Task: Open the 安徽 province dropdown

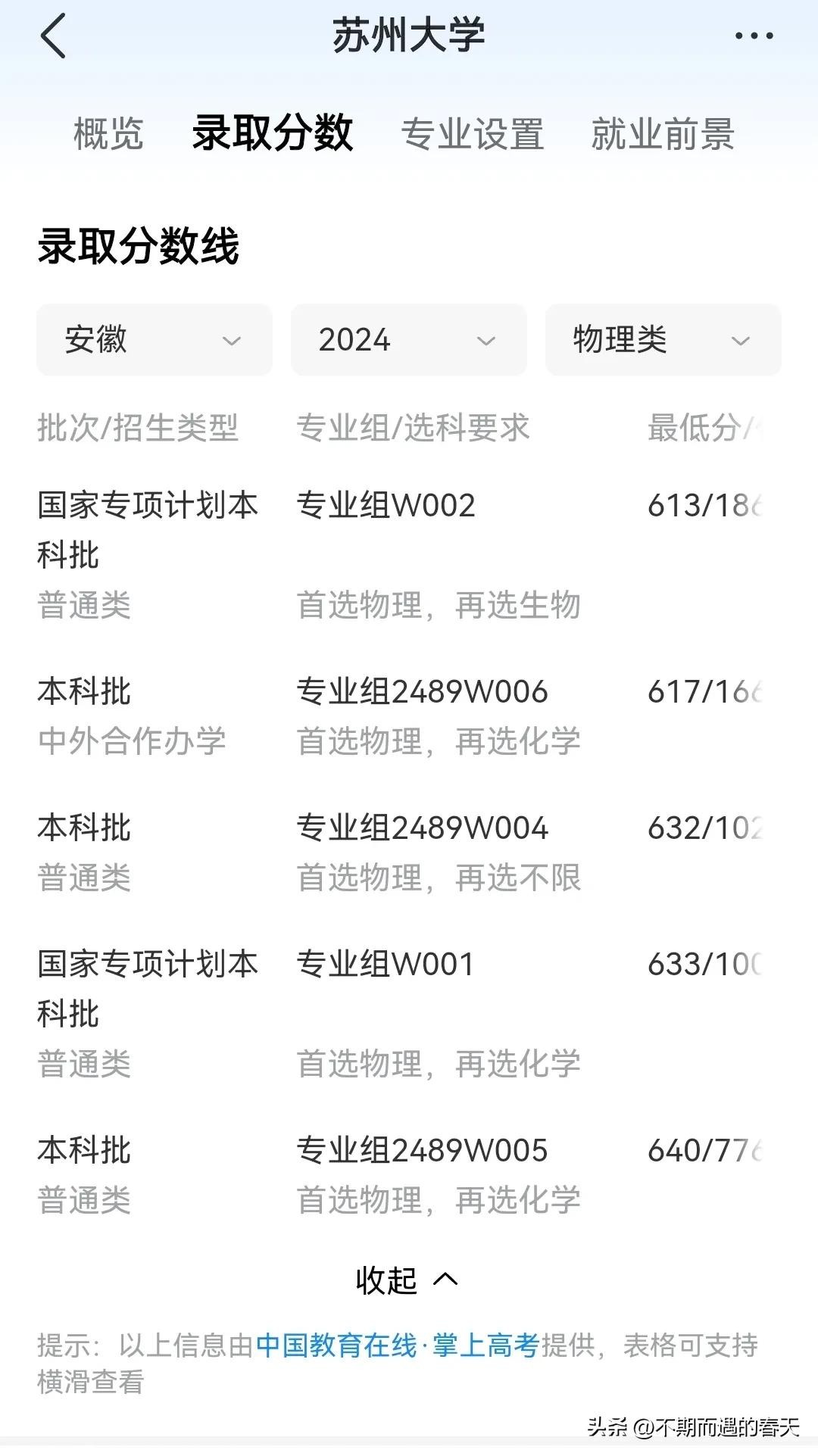Action: click(x=155, y=340)
